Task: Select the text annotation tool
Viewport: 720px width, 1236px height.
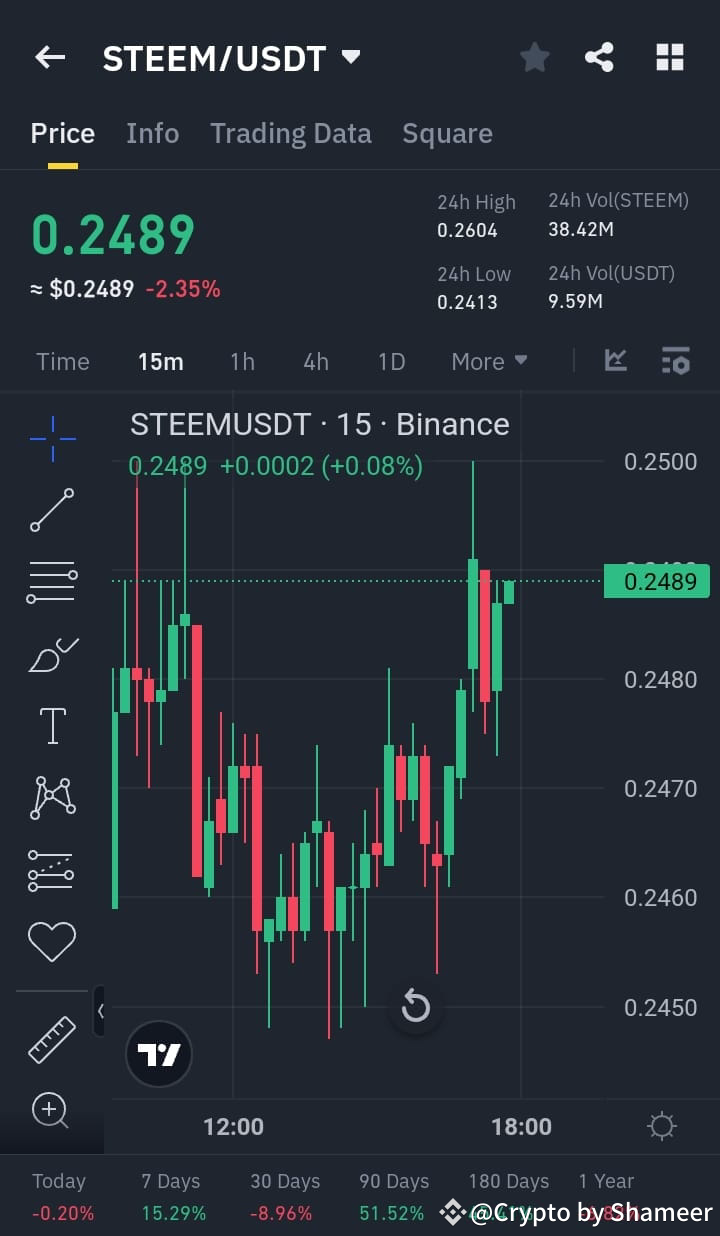Action: (52, 725)
